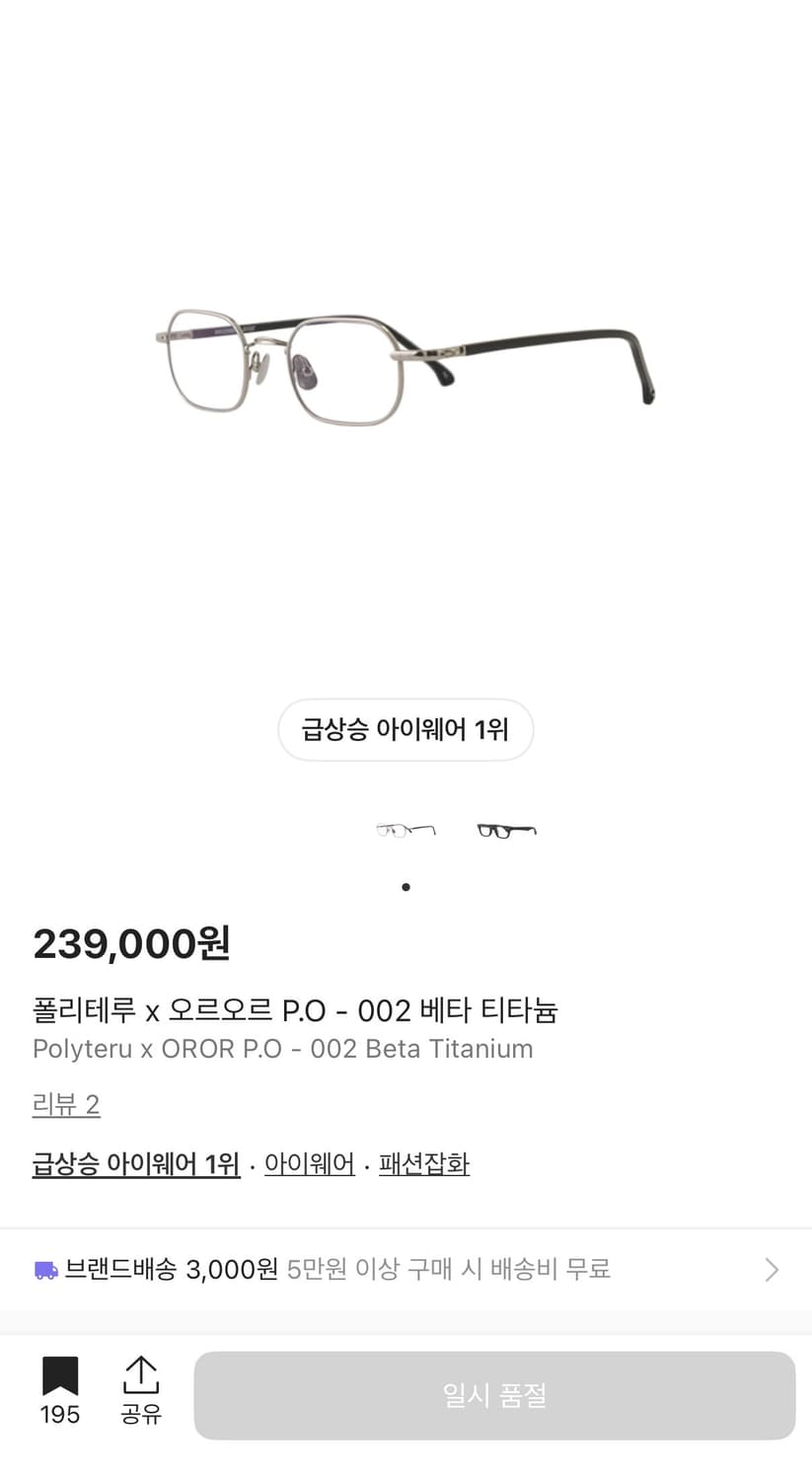This screenshot has height=1480, width=812.
Task: Tap the saved count "195" under the bookmark
Action: click(x=60, y=1414)
